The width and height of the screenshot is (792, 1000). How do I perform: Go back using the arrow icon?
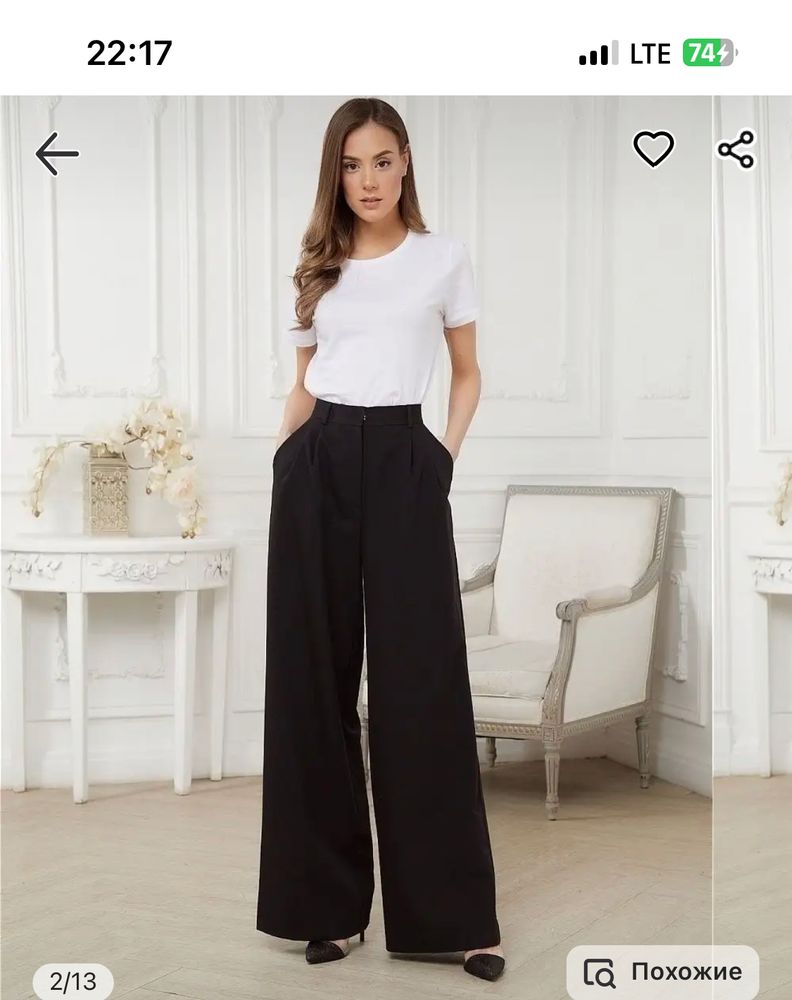click(56, 153)
